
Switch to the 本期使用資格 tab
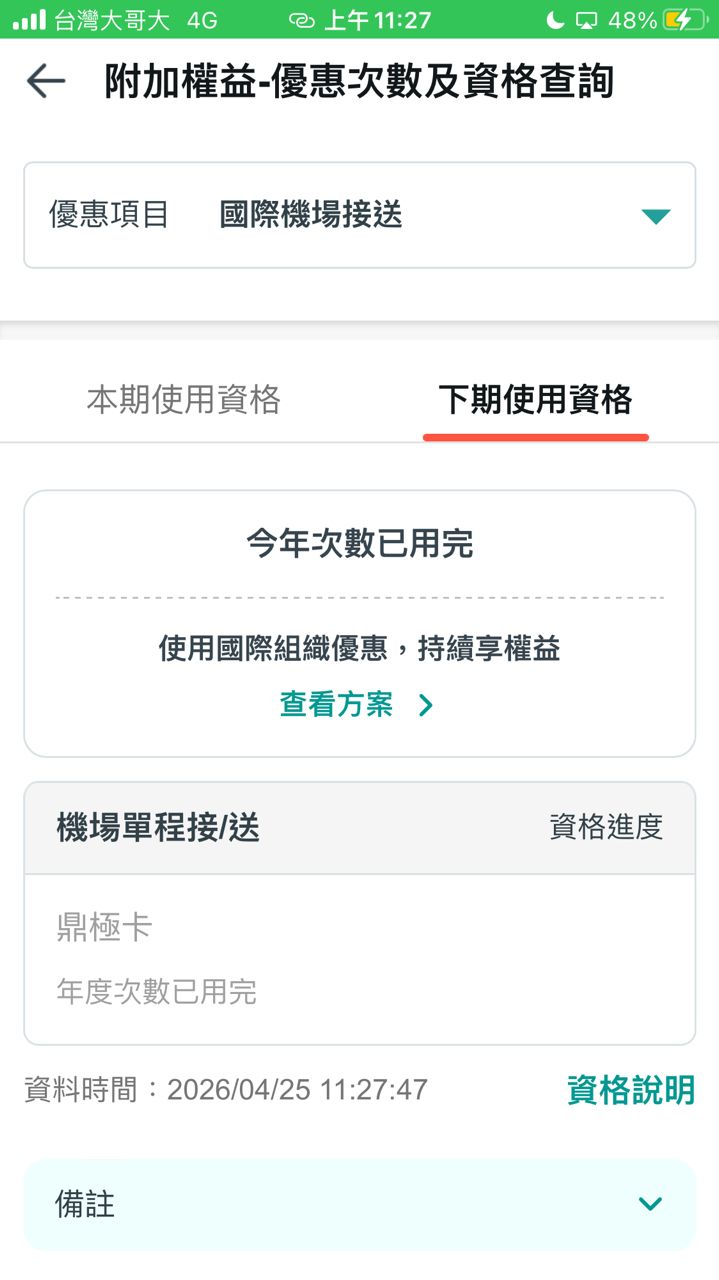(x=183, y=400)
